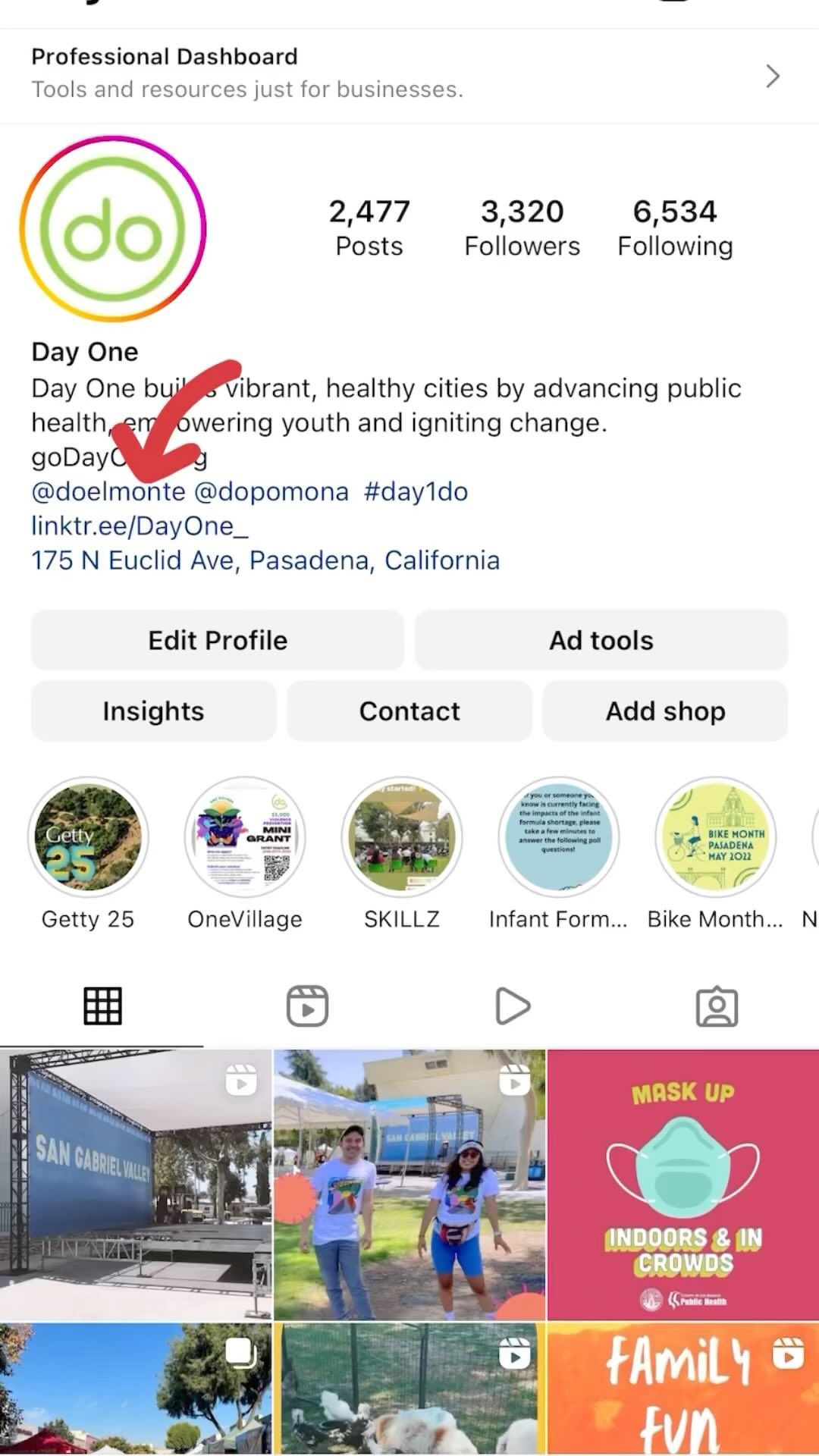Tap the Contact button
Screen dimensions: 819x1456
pyautogui.click(x=409, y=711)
